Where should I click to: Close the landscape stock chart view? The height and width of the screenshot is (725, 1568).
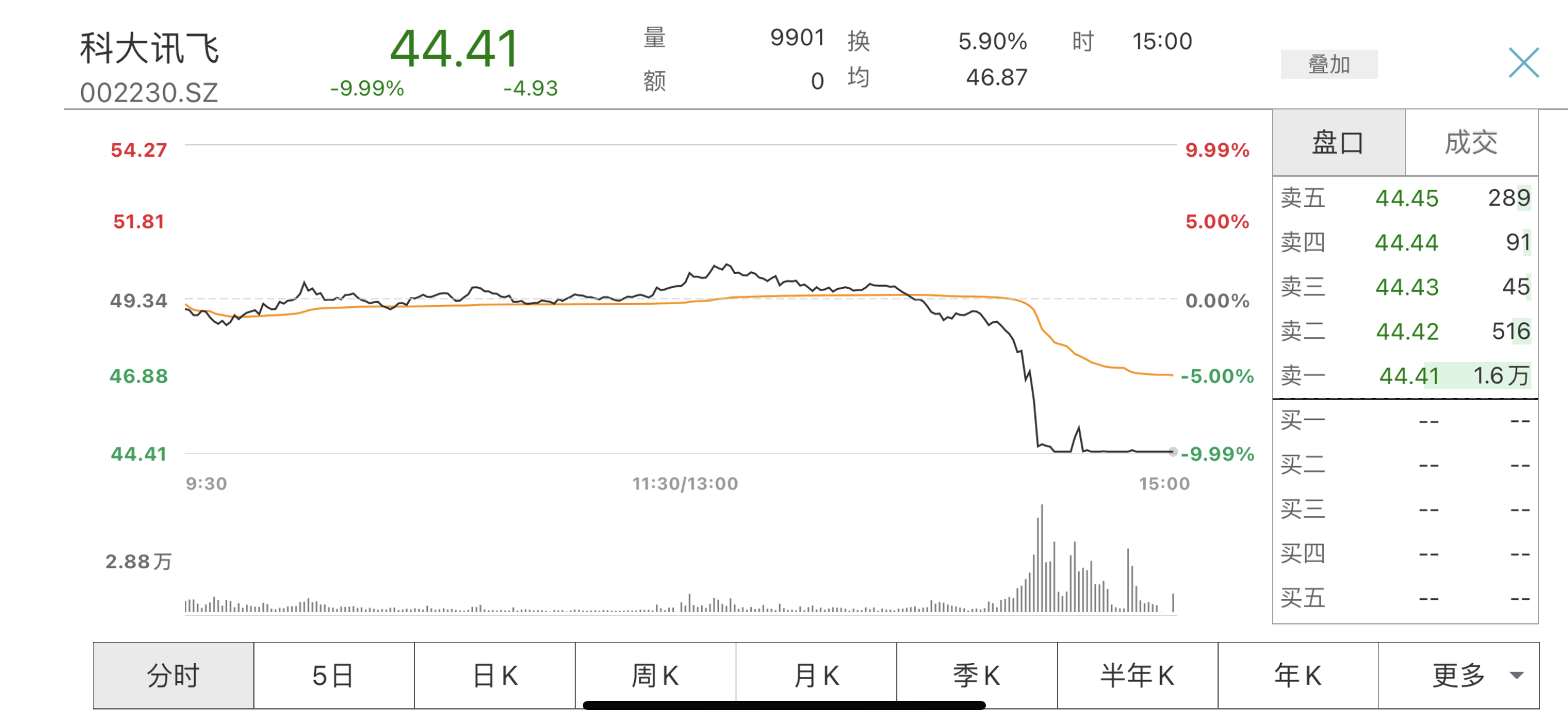pyautogui.click(x=1523, y=63)
